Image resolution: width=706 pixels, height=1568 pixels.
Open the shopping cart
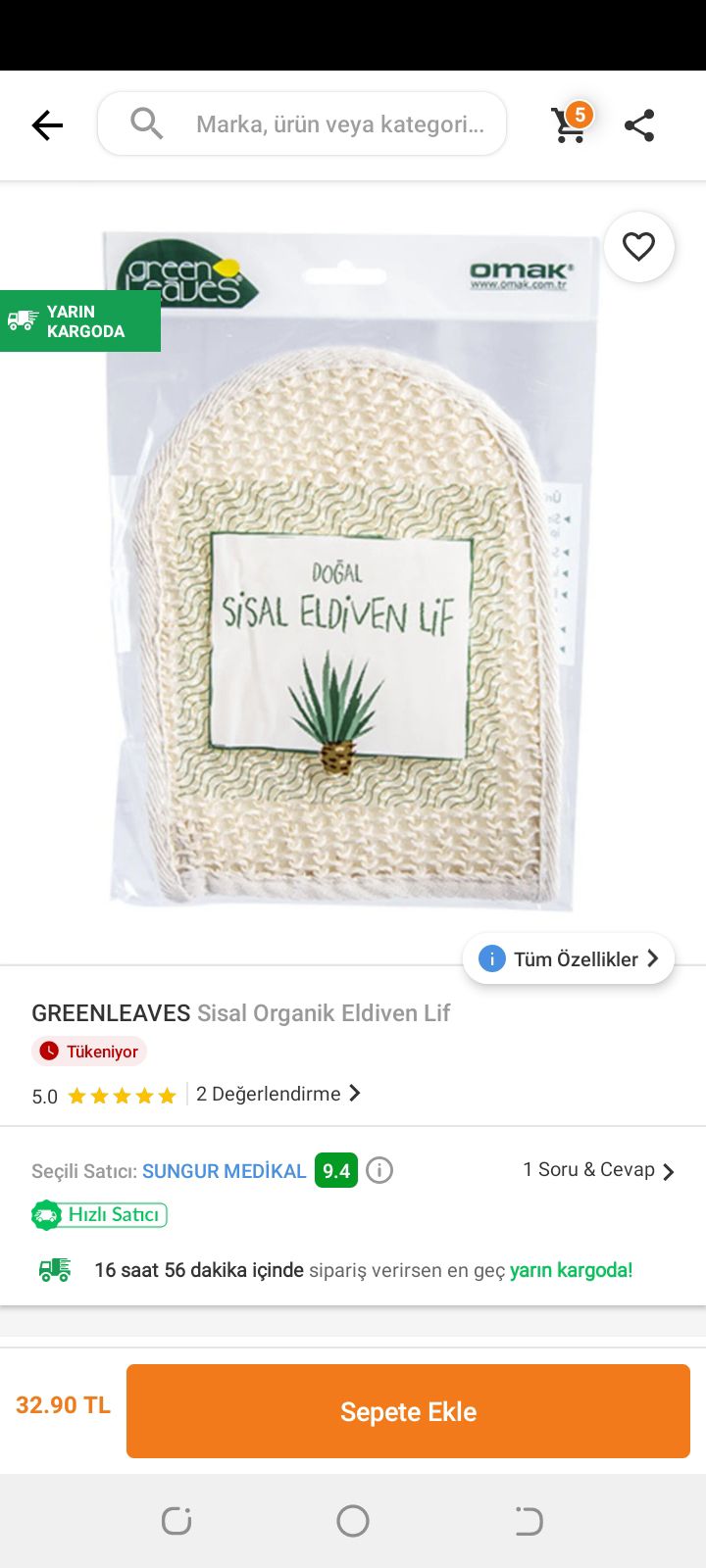click(571, 123)
